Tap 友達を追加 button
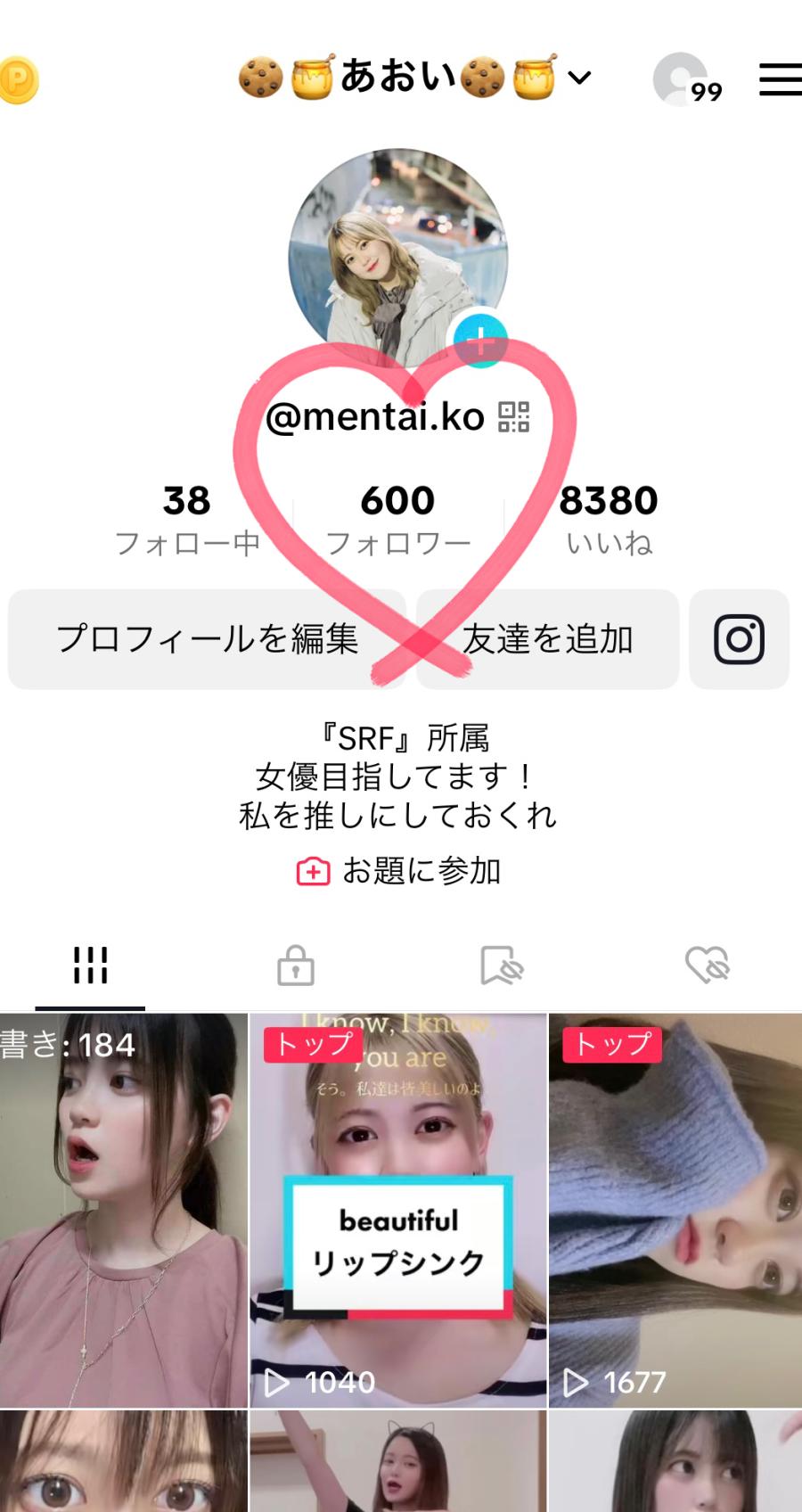The height and width of the screenshot is (1512, 802). [x=547, y=638]
